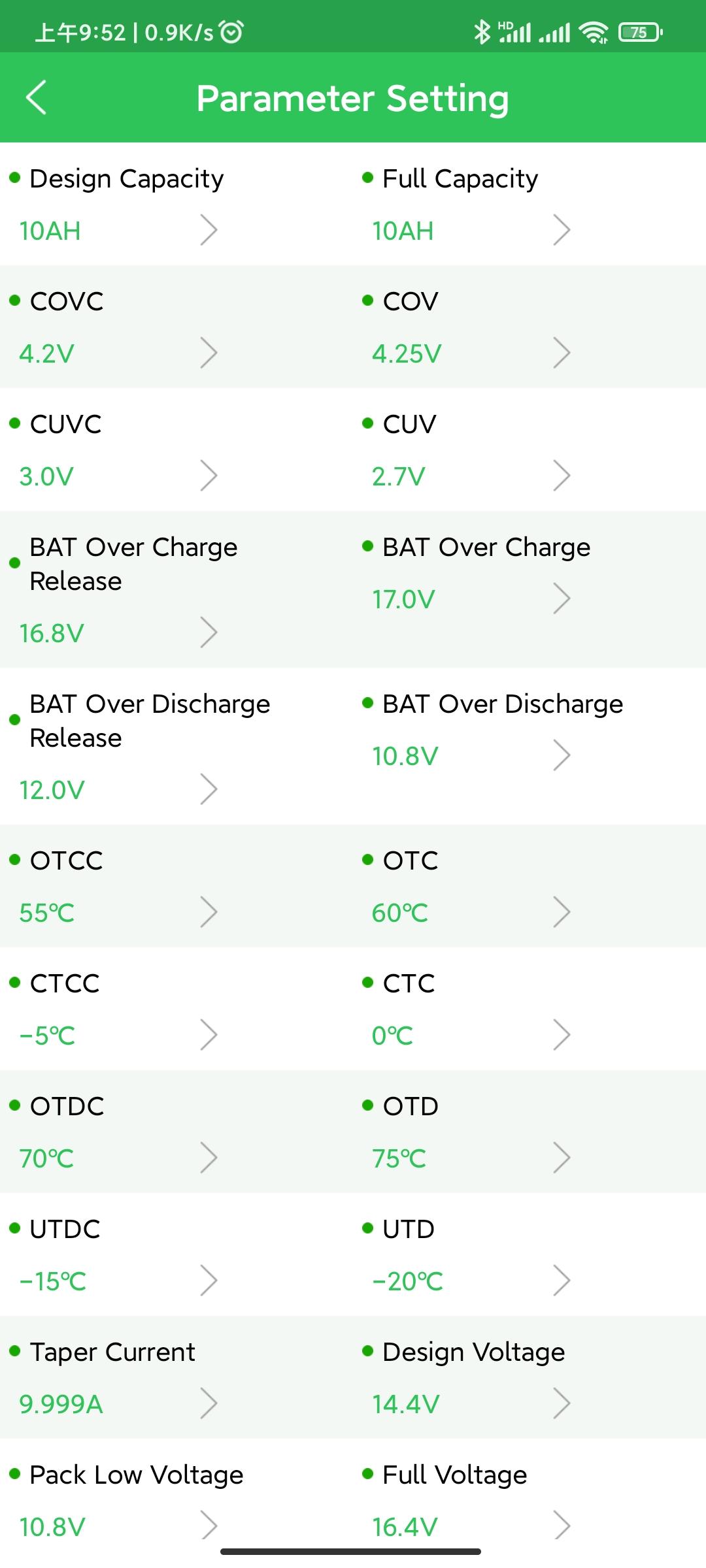Open CUVC 3.0V parameter
The width and height of the screenshot is (706, 1568).
point(176,450)
